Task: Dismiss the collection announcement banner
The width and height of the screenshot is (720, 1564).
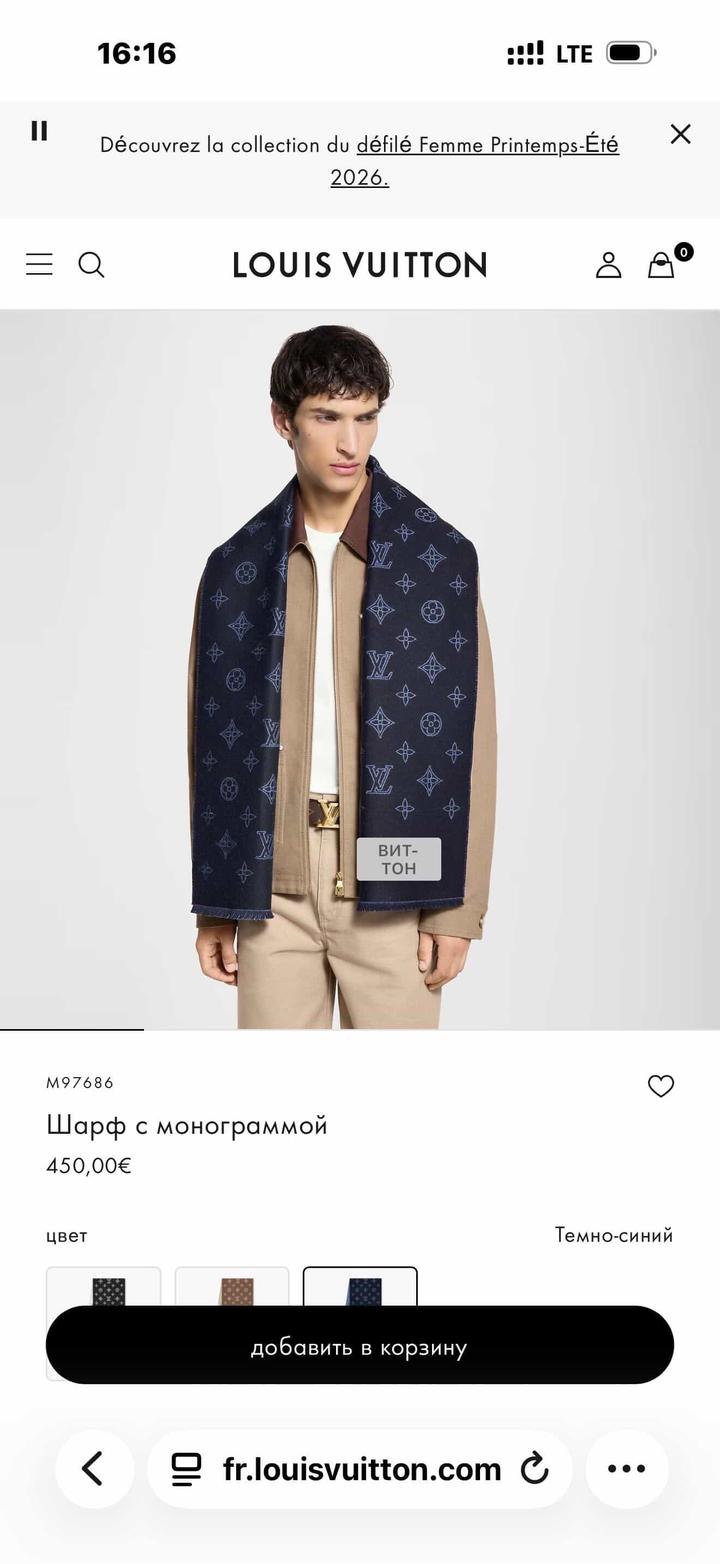Action: 681,133
